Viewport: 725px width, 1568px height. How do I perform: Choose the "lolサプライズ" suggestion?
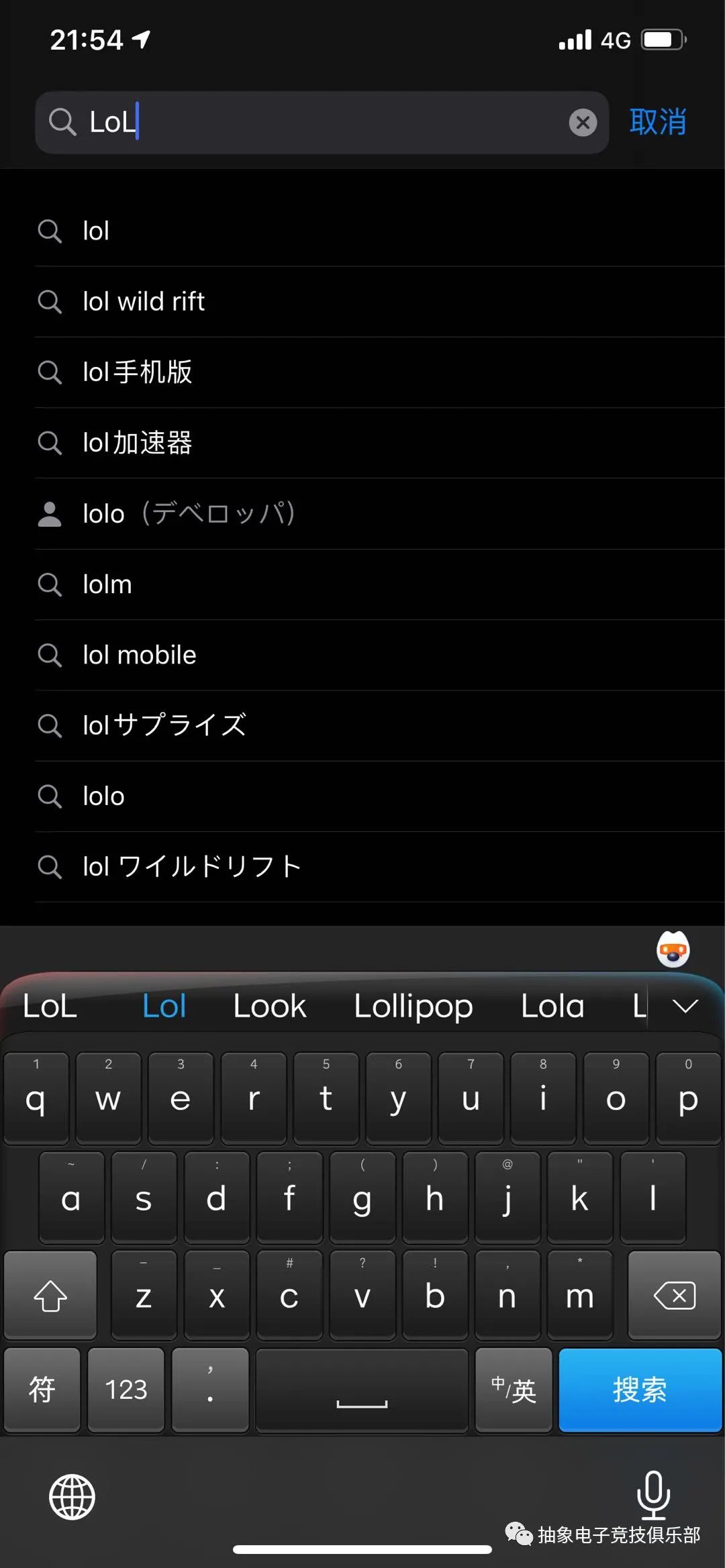tap(164, 725)
